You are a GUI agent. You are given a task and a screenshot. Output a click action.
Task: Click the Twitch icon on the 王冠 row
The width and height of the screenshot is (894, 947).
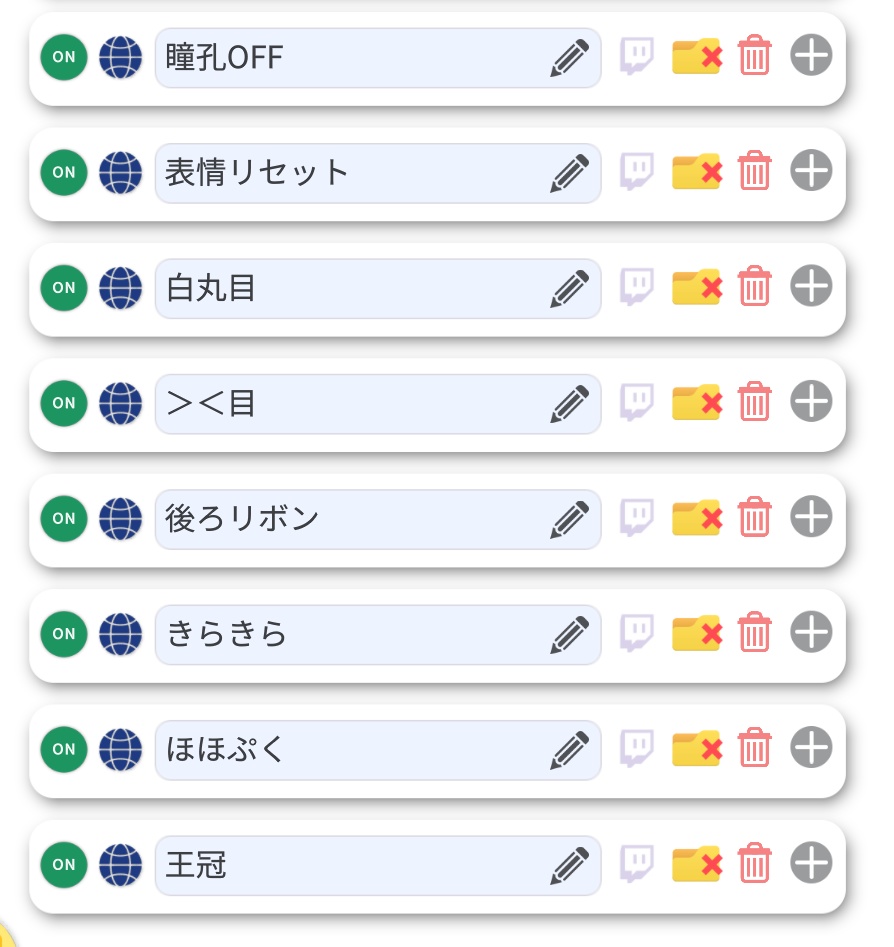point(637,864)
